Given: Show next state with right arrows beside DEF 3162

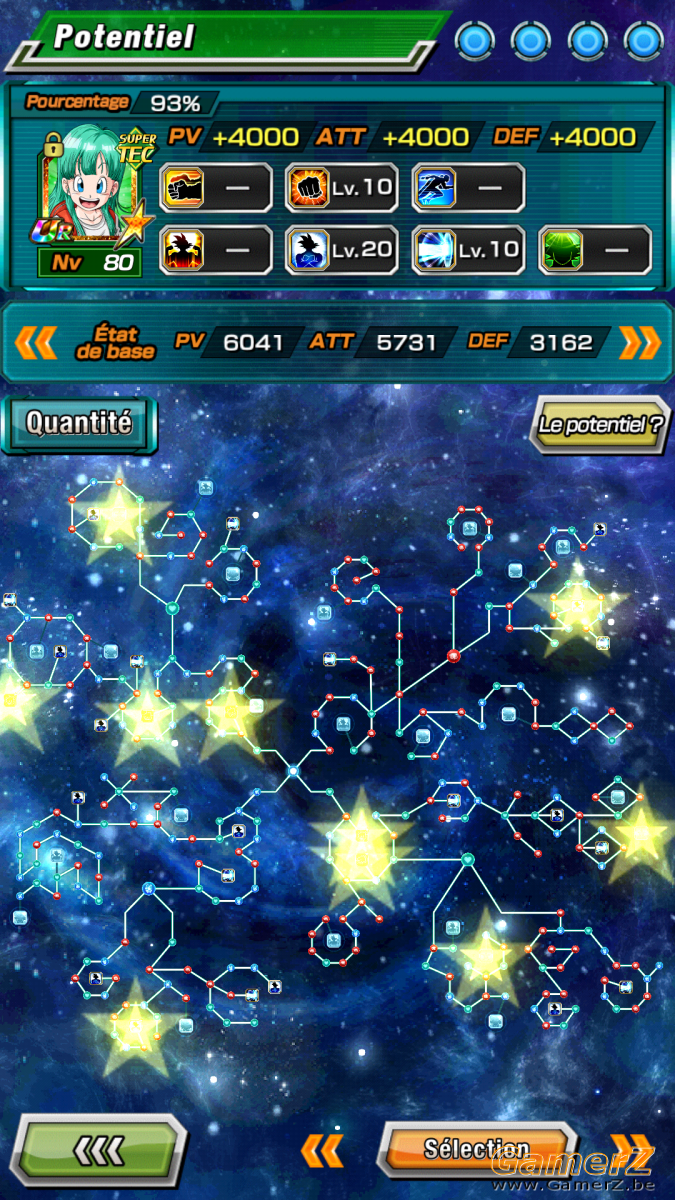Looking at the screenshot, I should coord(641,342).
